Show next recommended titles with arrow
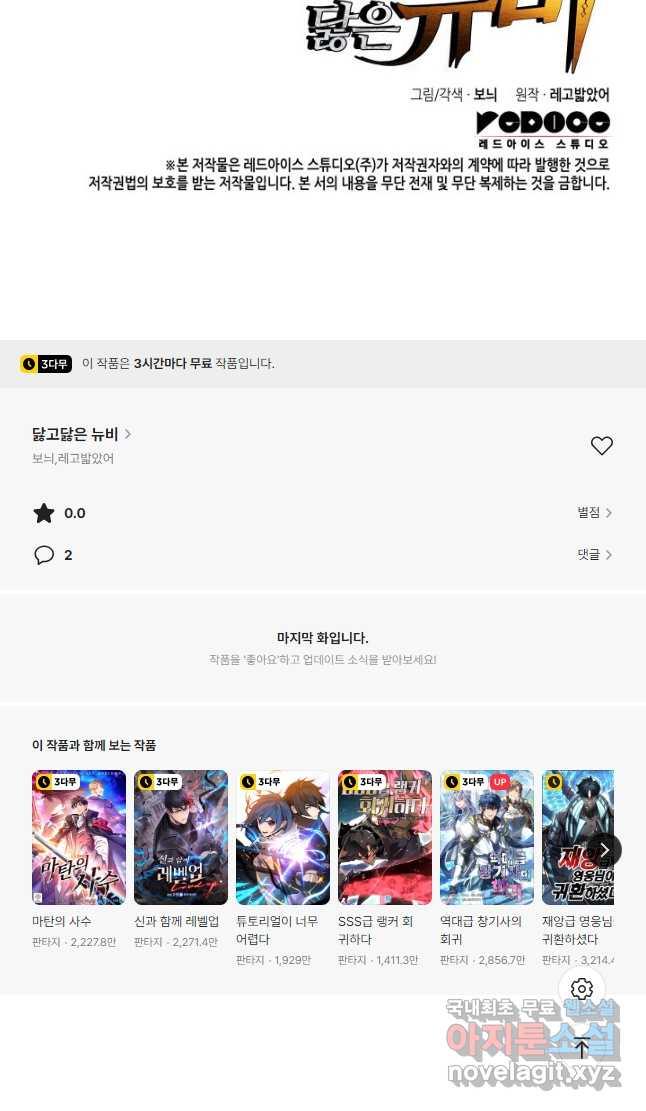Screen dimensions: 646x1111 pyautogui.click(x=603, y=850)
